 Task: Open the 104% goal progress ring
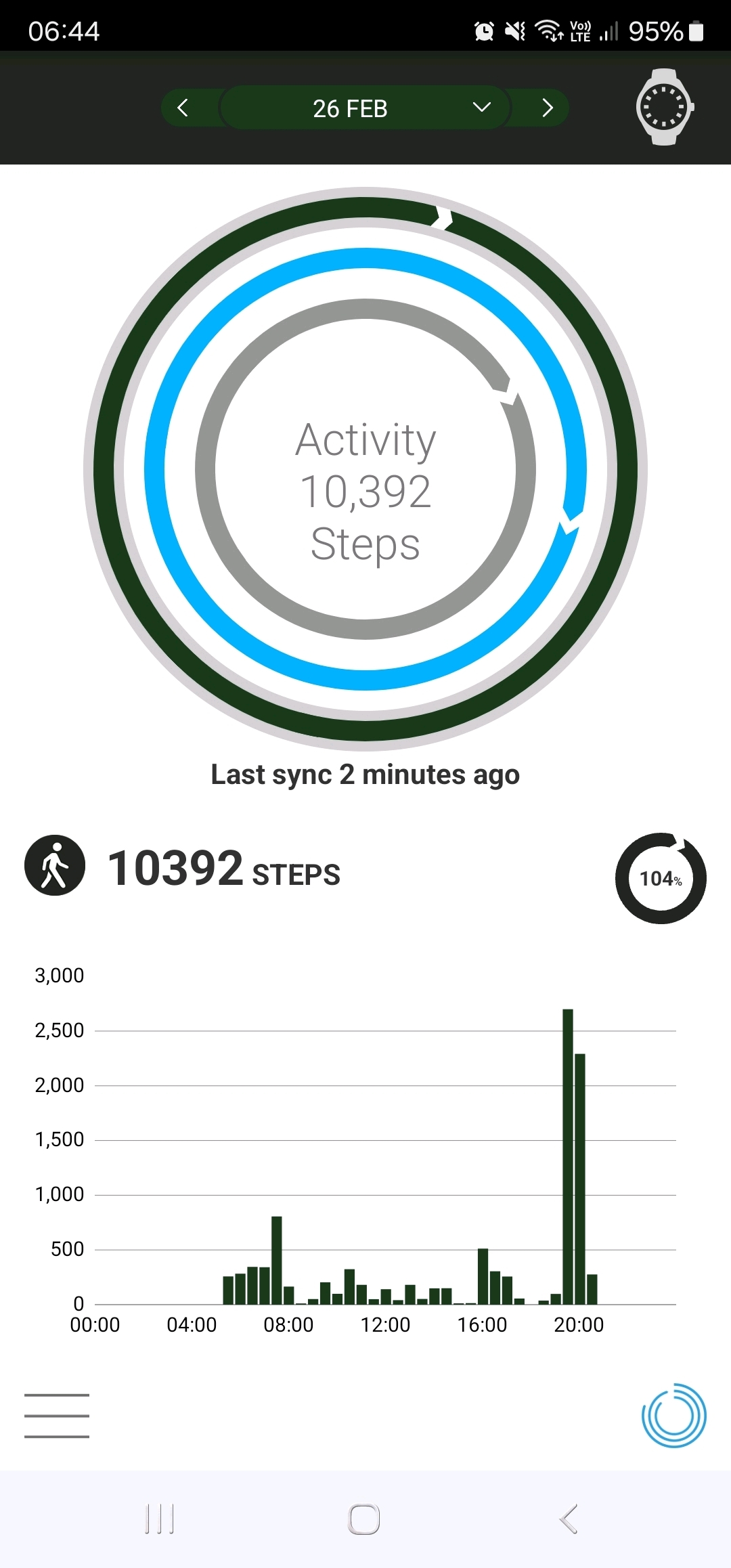tap(661, 878)
